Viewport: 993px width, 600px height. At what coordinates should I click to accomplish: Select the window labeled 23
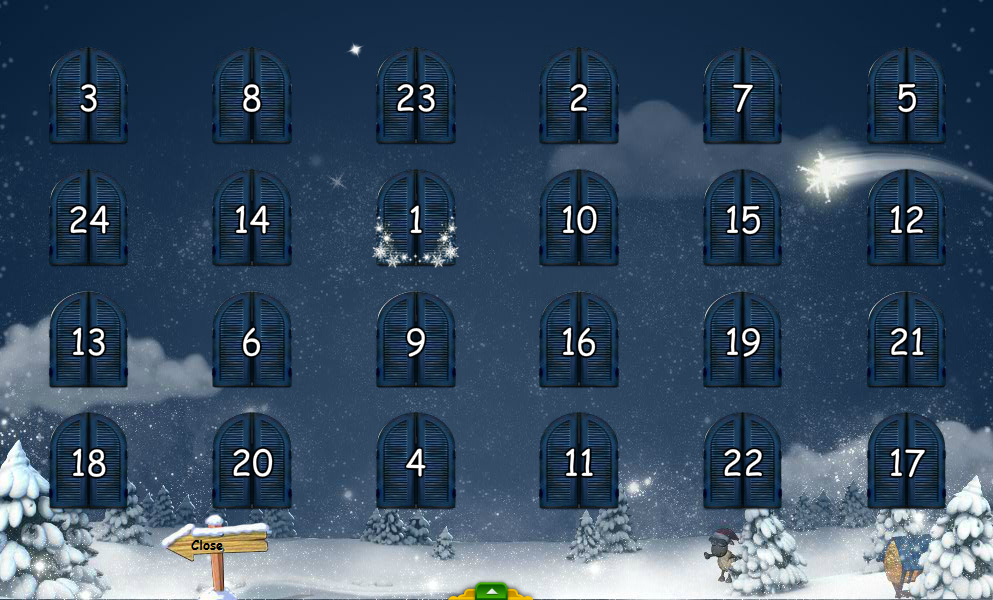pyautogui.click(x=415, y=98)
